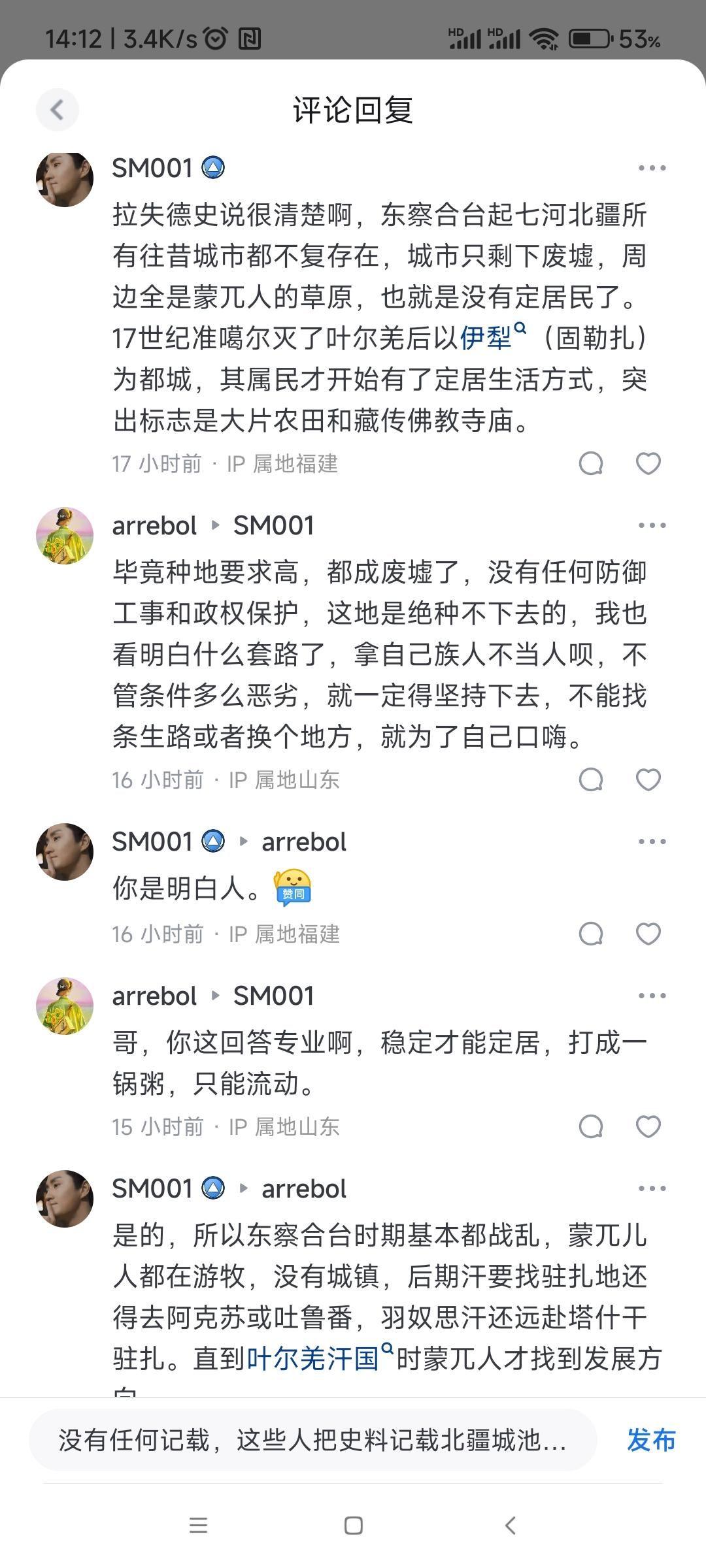Like arrebol's comment posted 15 小时前

pos(648,1126)
